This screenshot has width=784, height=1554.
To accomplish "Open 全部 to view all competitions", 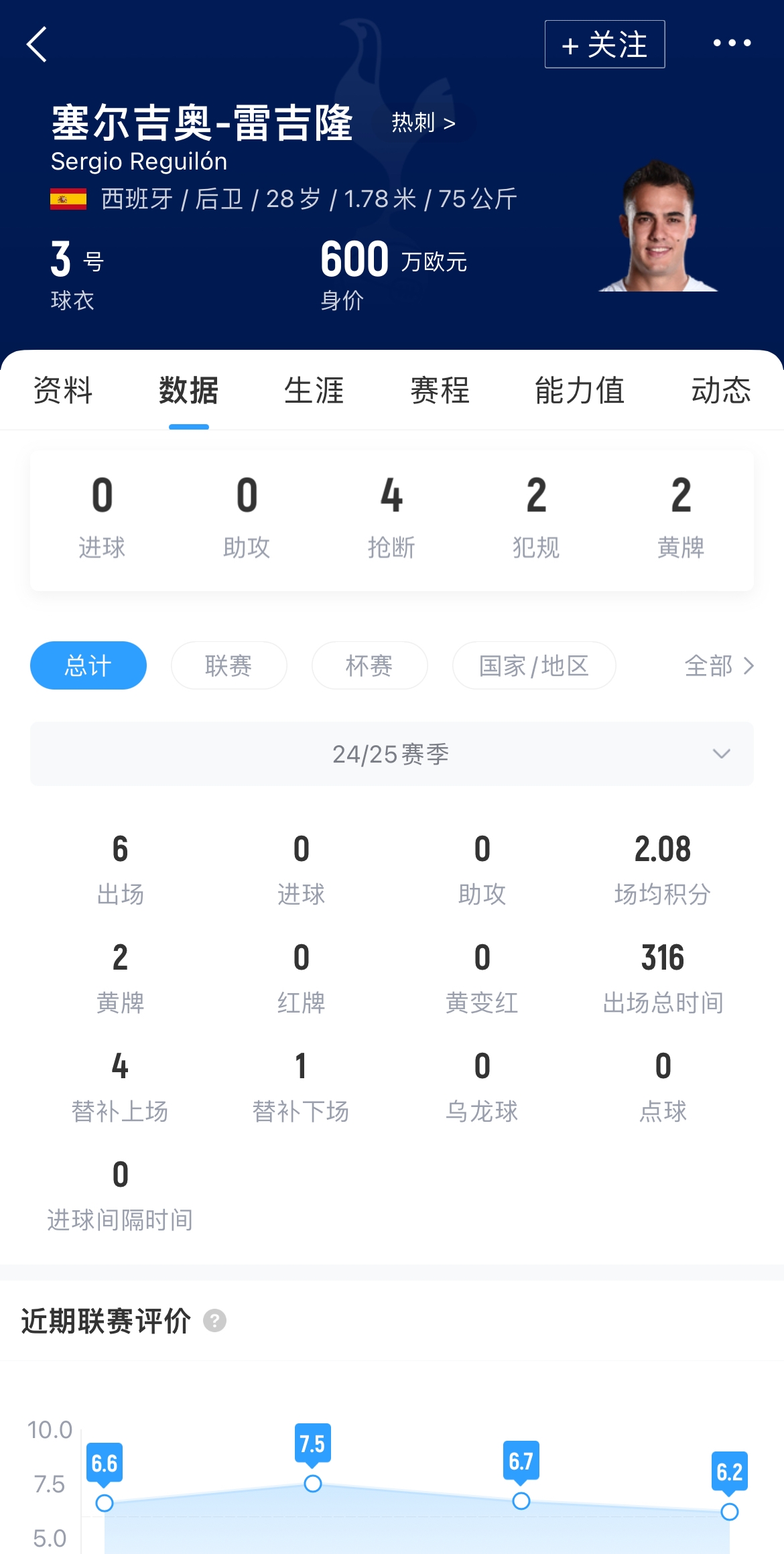I will pos(718,665).
